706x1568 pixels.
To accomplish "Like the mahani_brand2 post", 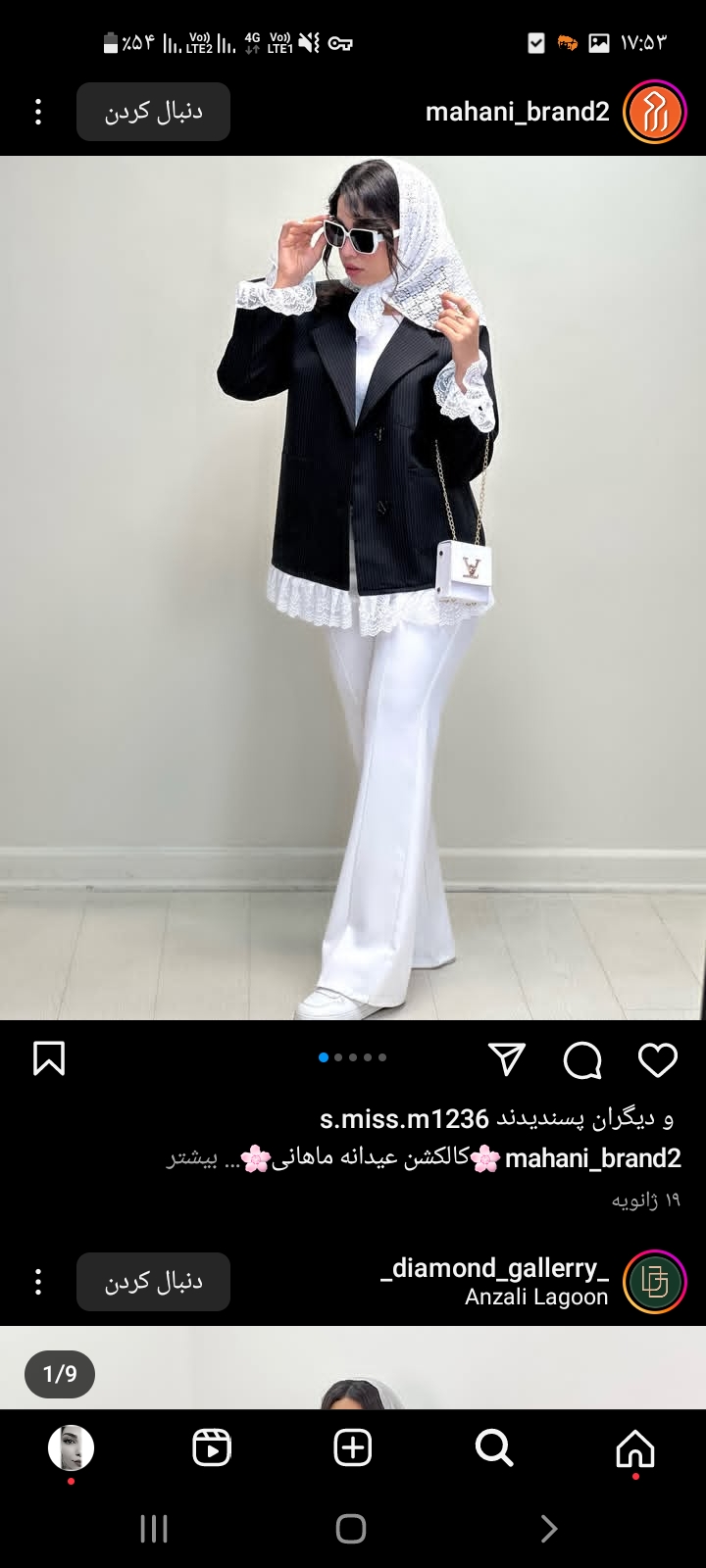I will 657,1059.
